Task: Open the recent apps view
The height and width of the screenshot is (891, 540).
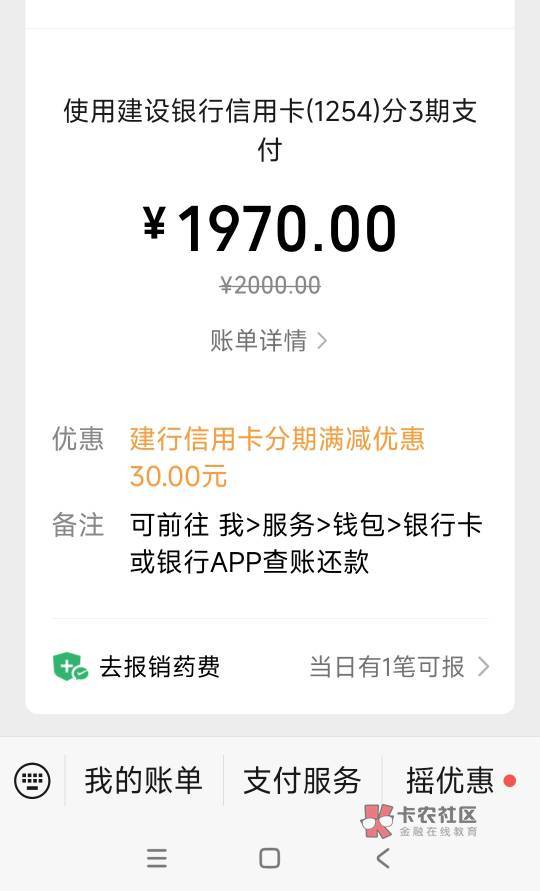Action: coord(157,858)
